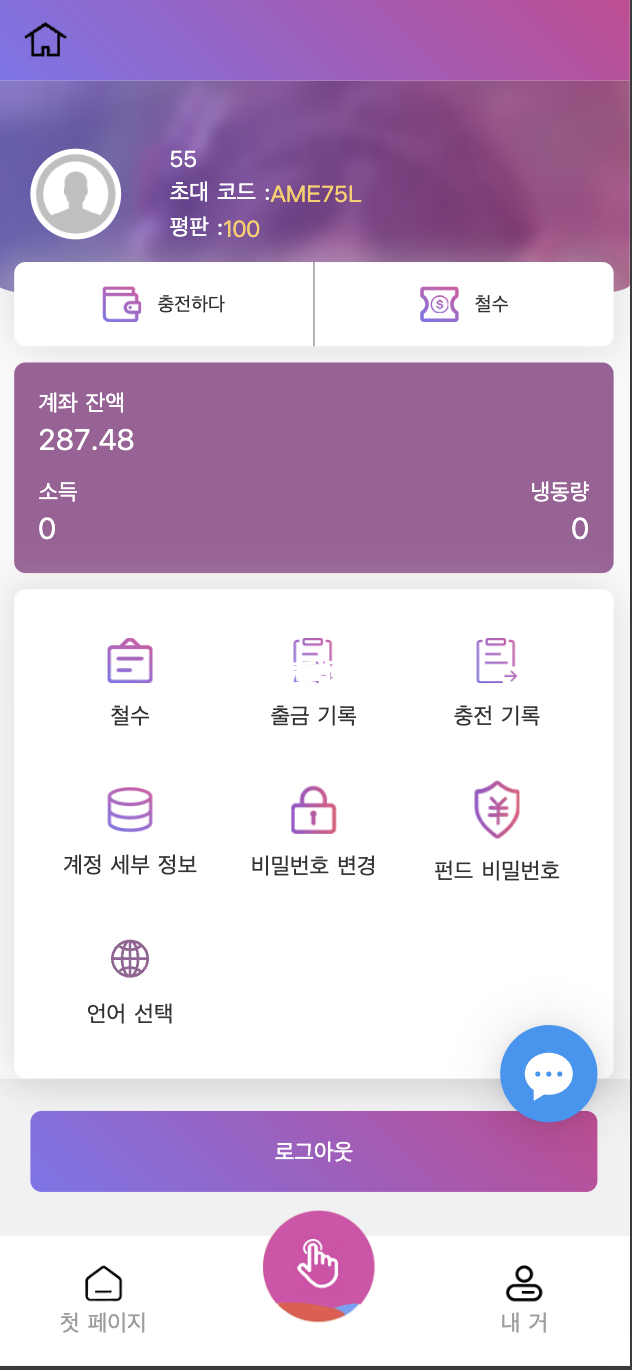The width and height of the screenshot is (632, 1370).
Task: Open 계정 세부 정보
Action: tap(130, 832)
